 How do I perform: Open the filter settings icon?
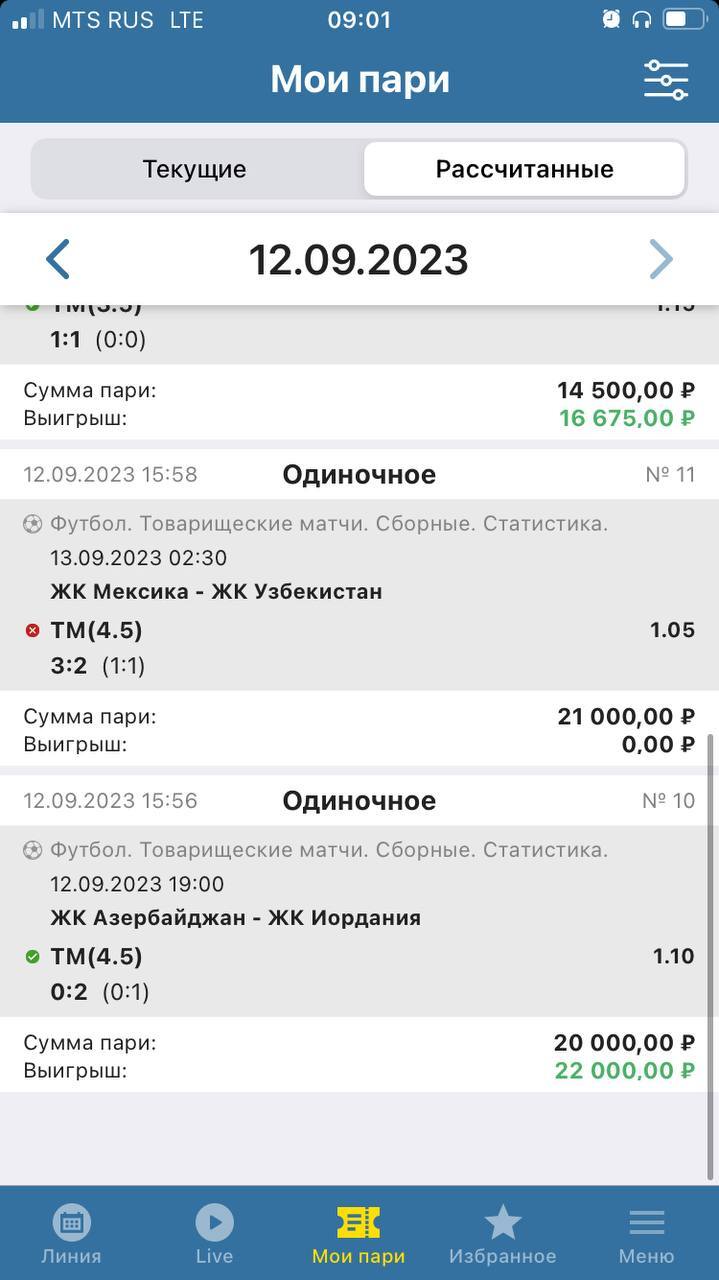(x=665, y=80)
